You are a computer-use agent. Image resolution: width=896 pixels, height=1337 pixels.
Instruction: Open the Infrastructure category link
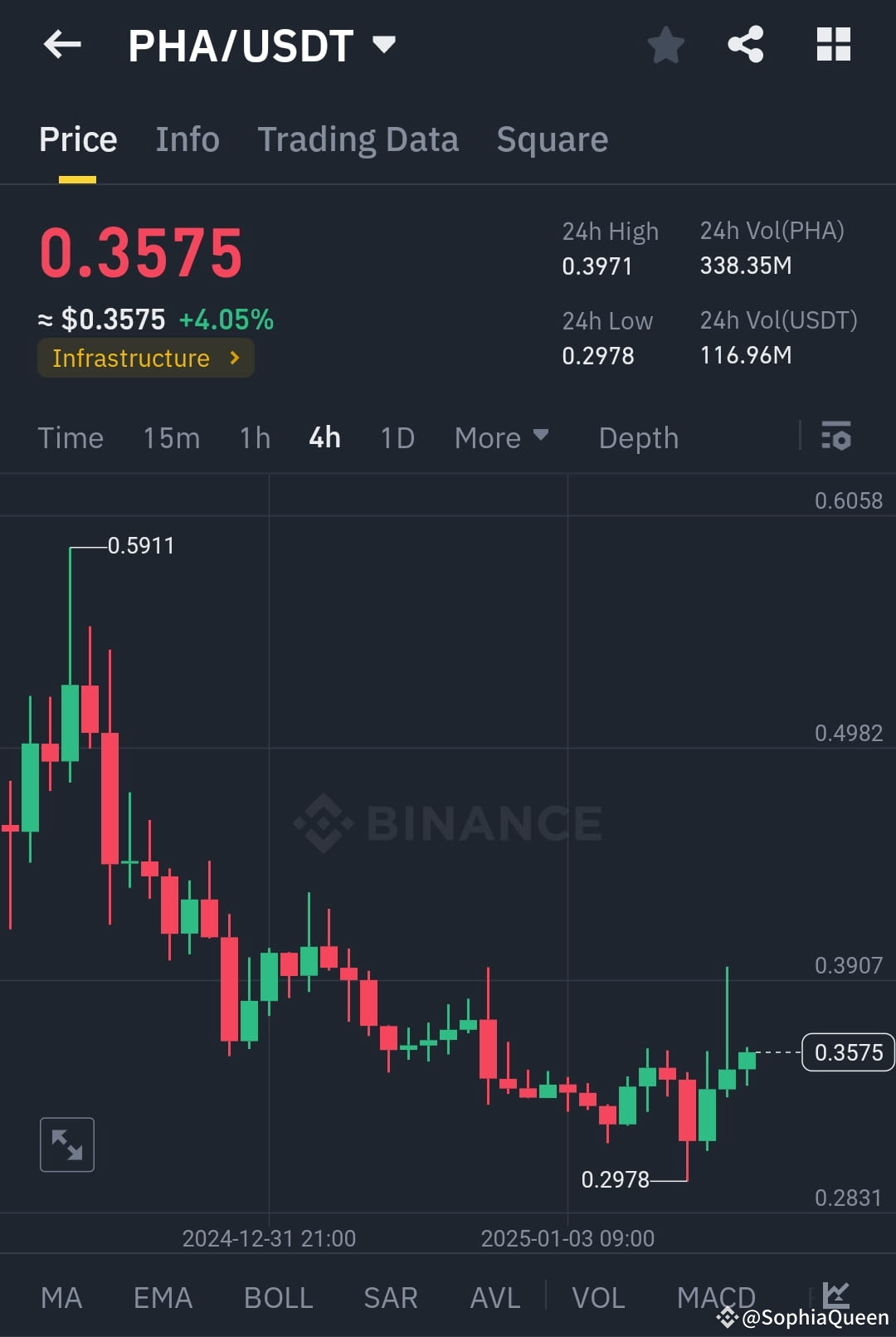click(x=145, y=358)
